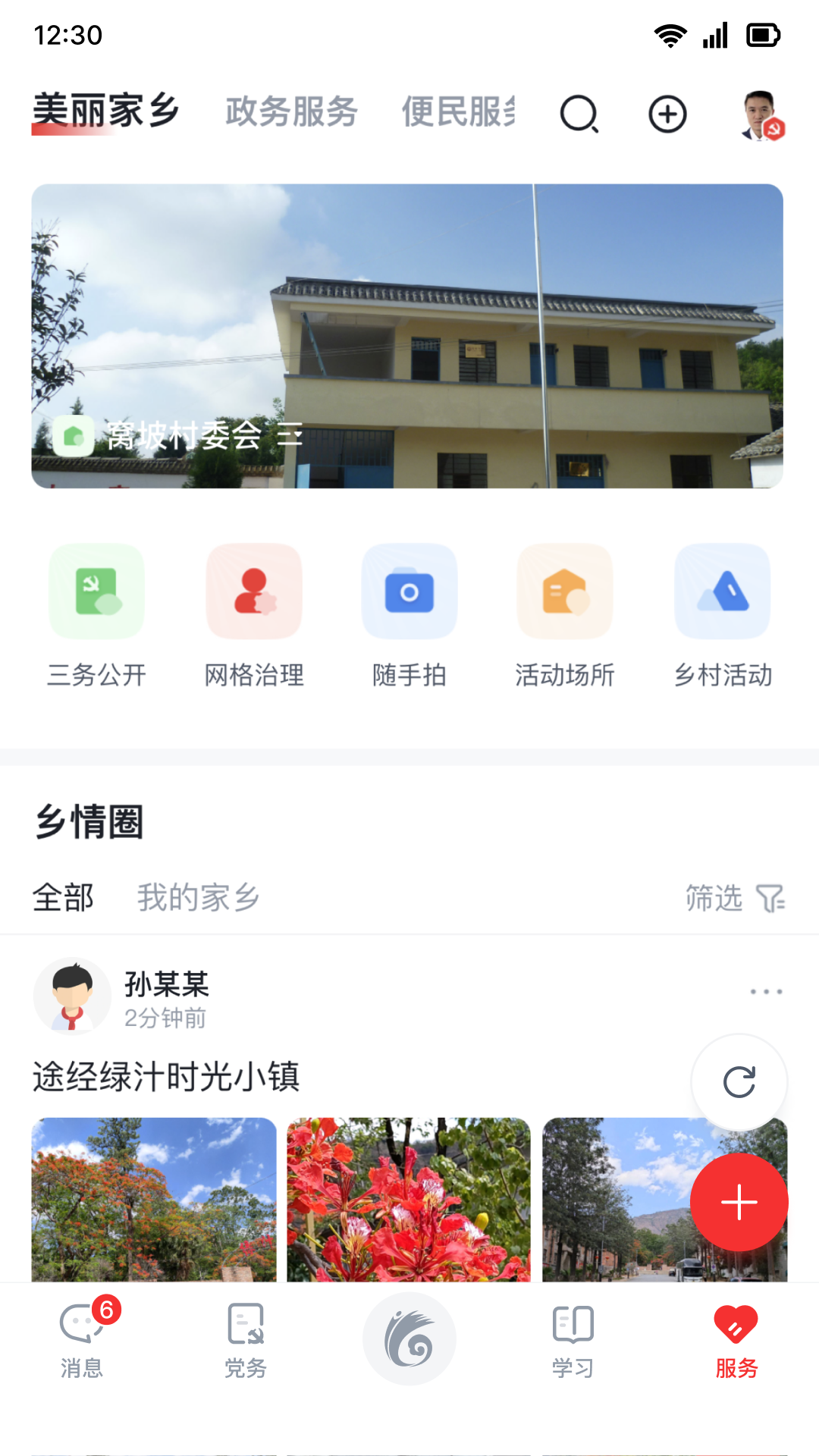Select the 全部 feed option
This screenshot has width=819, height=1456.
pyautogui.click(x=64, y=897)
